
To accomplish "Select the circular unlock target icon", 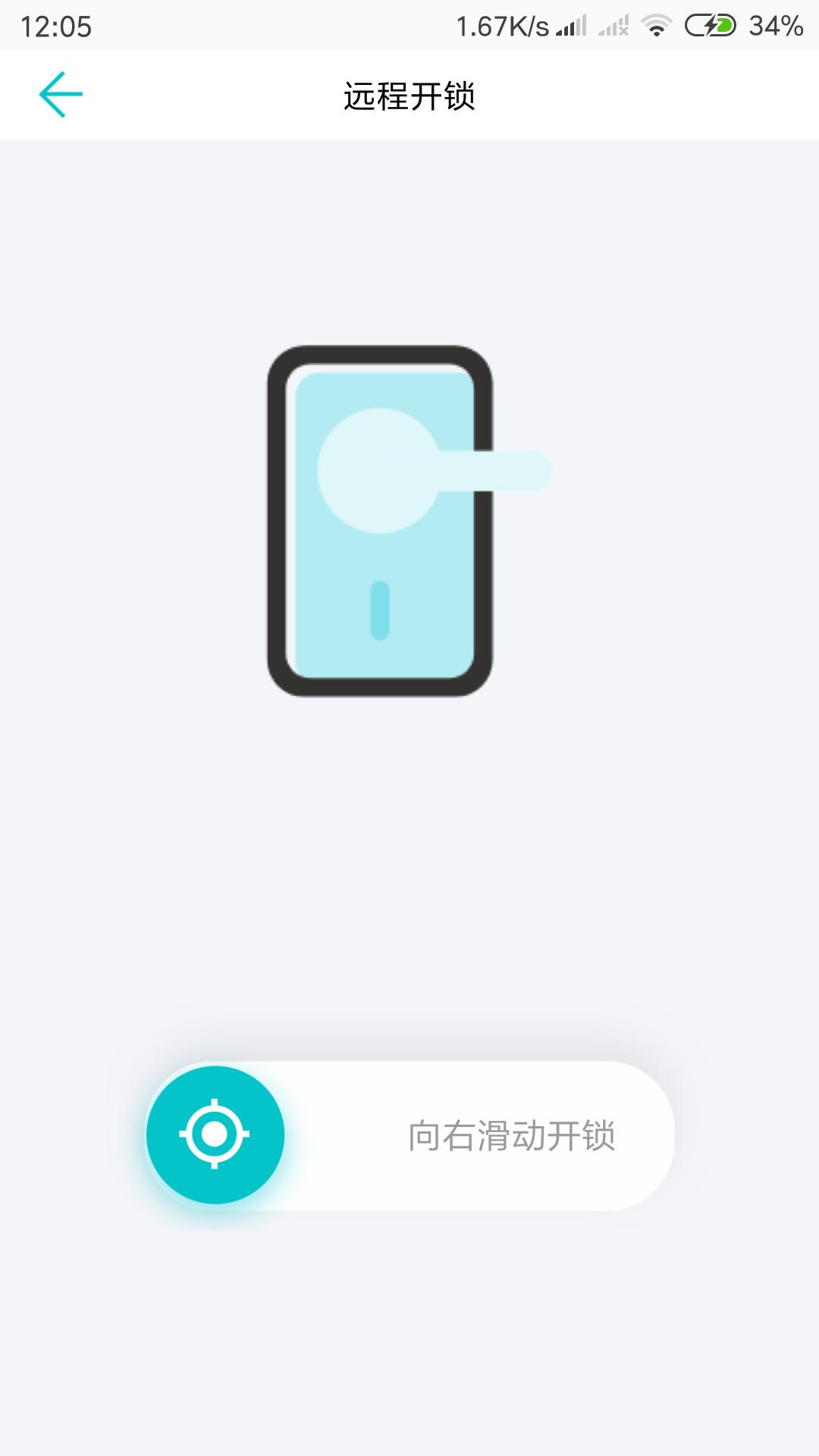I will coord(218,1134).
